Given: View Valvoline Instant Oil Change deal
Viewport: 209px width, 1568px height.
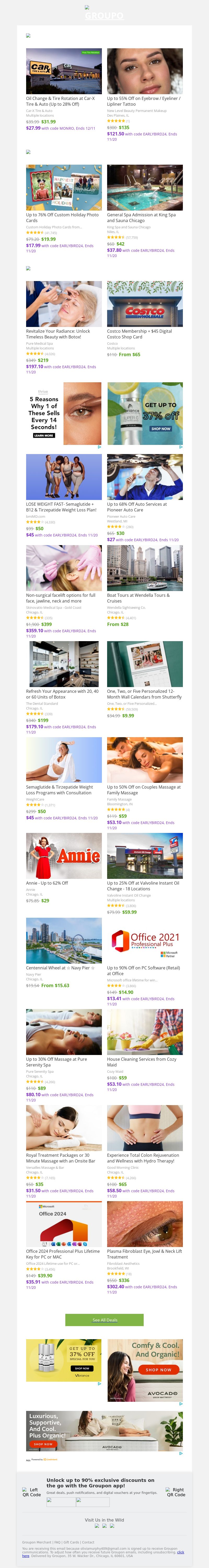Looking at the screenshot, I should [x=144, y=855].
